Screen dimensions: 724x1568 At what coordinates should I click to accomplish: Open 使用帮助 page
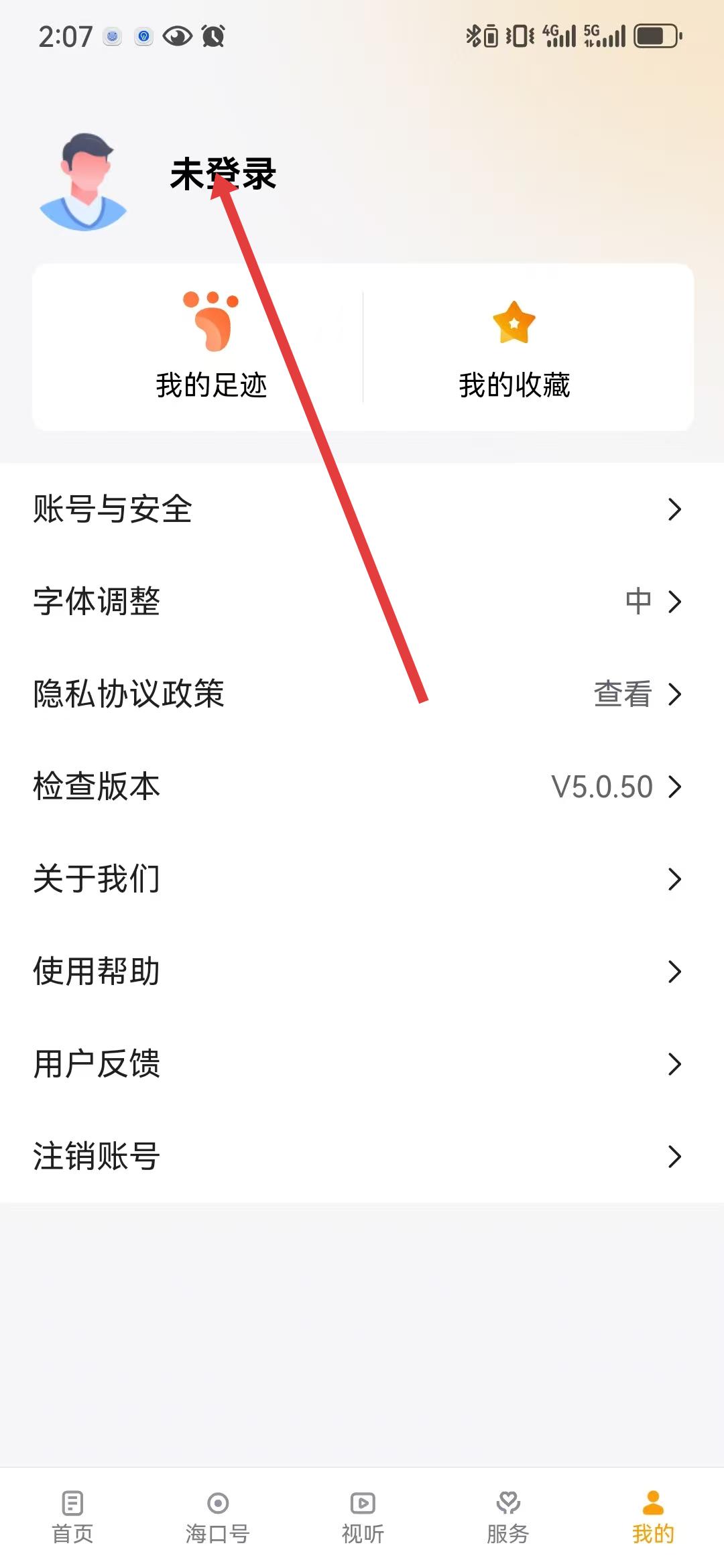click(362, 972)
